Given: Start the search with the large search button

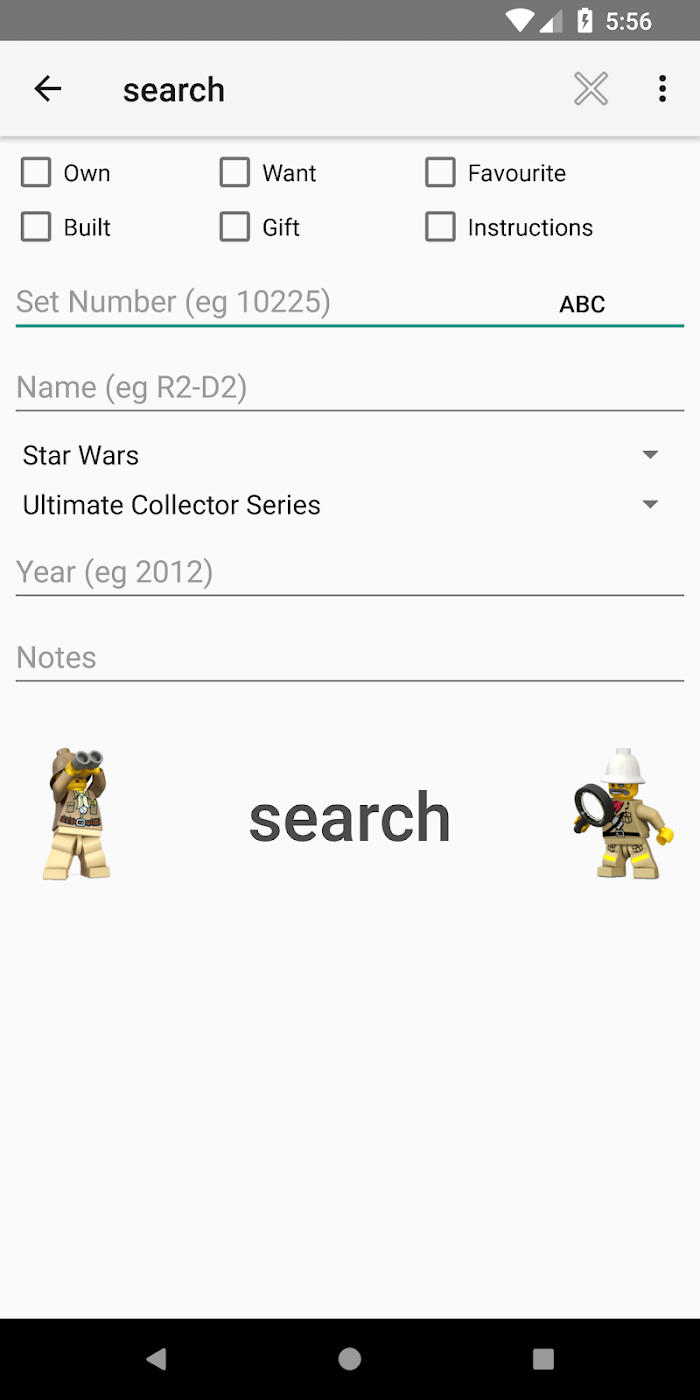Looking at the screenshot, I should [x=350, y=817].
